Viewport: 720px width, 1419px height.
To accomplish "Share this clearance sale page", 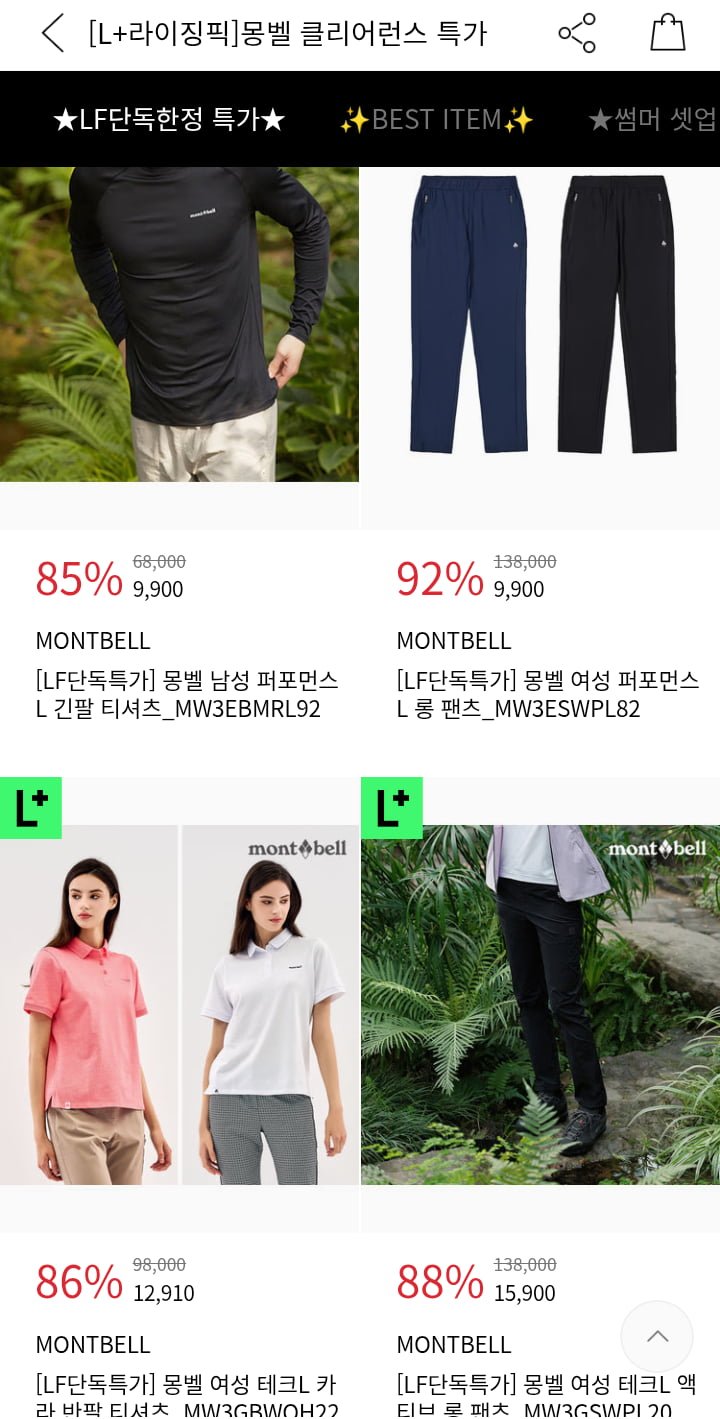I will click(577, 34).
